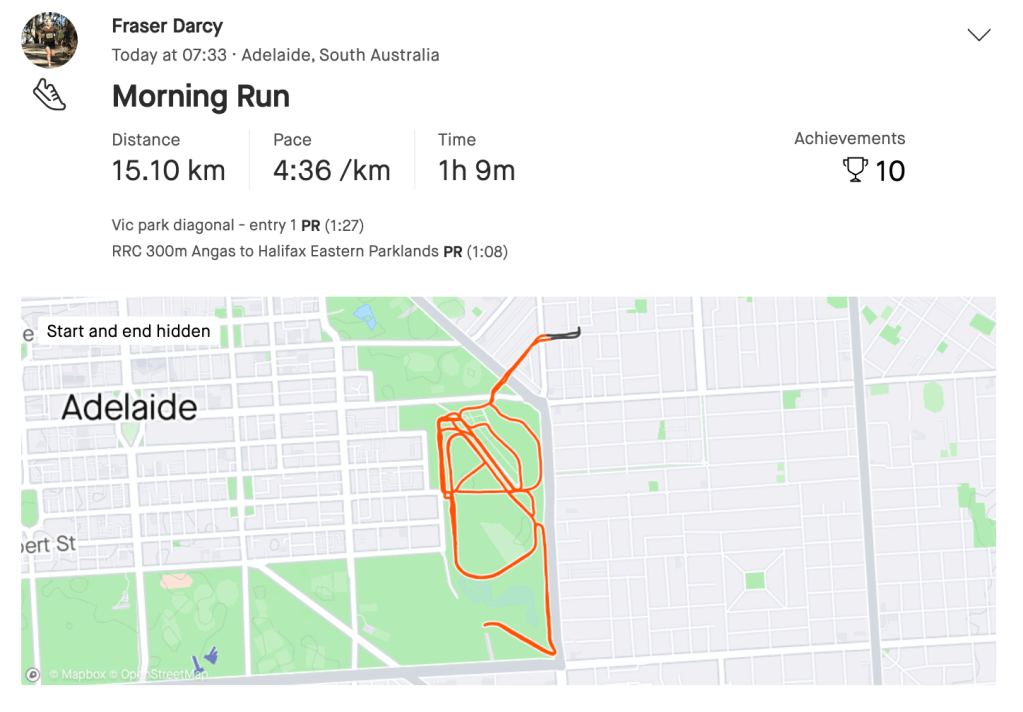Open the Morning Run activity
The image size is (1023, 712).
click(x=201, y=97)
